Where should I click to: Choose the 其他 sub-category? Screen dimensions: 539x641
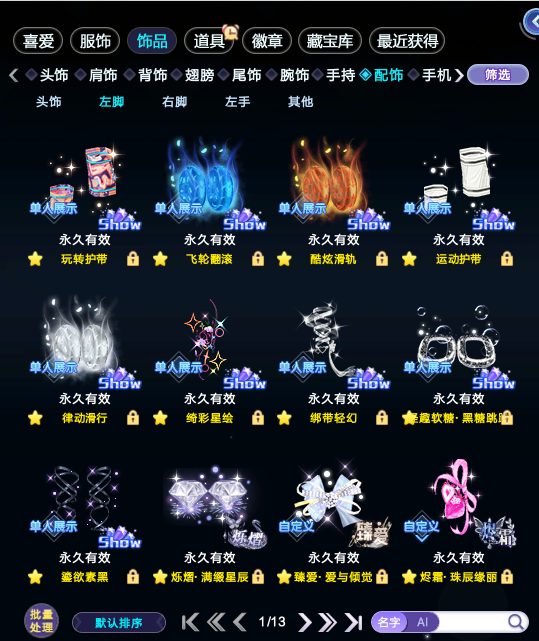[x=300, y=101]
